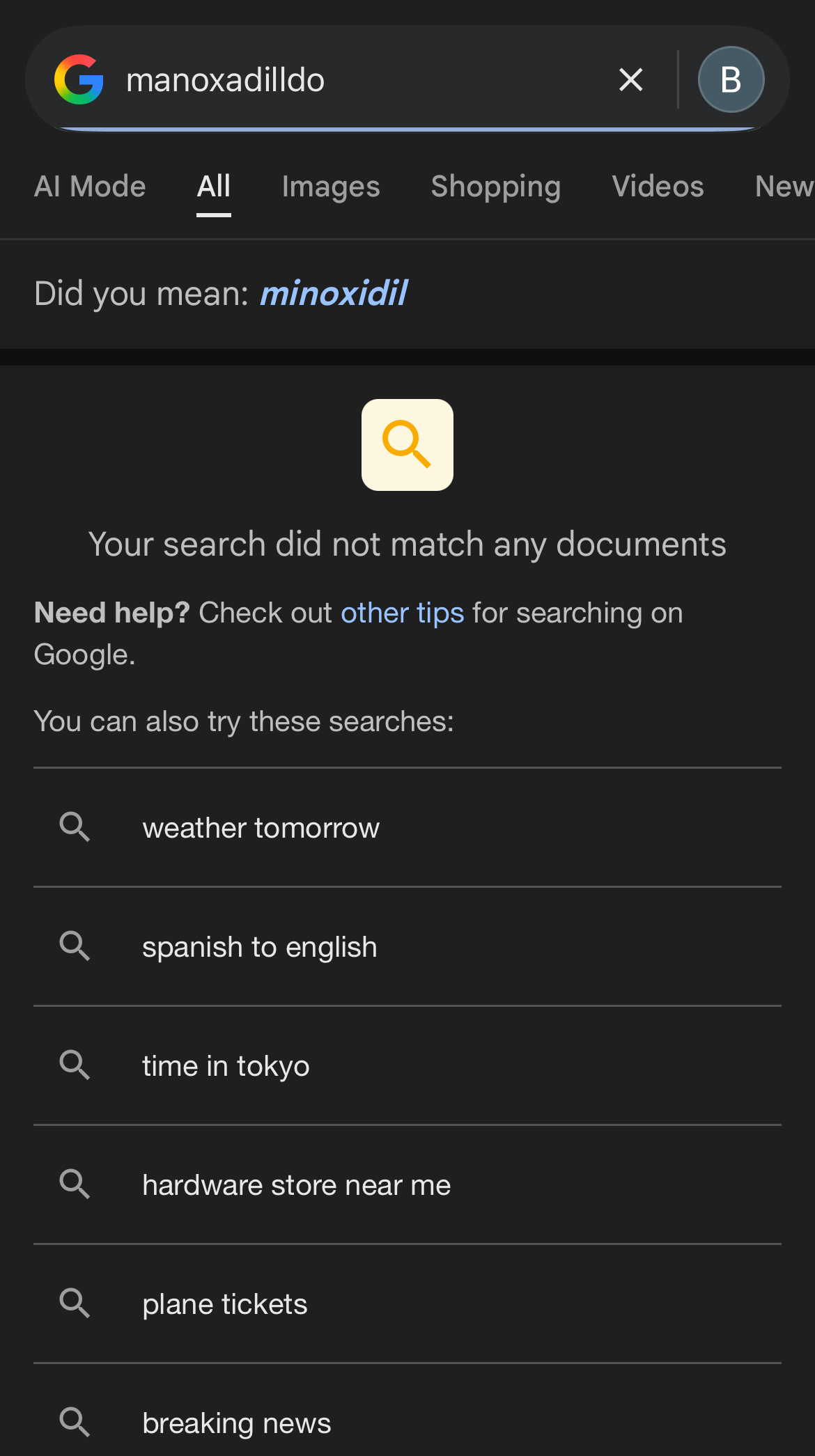Switch to the Images tab
Screen dimensions: 815x1456
pos(331,187)
